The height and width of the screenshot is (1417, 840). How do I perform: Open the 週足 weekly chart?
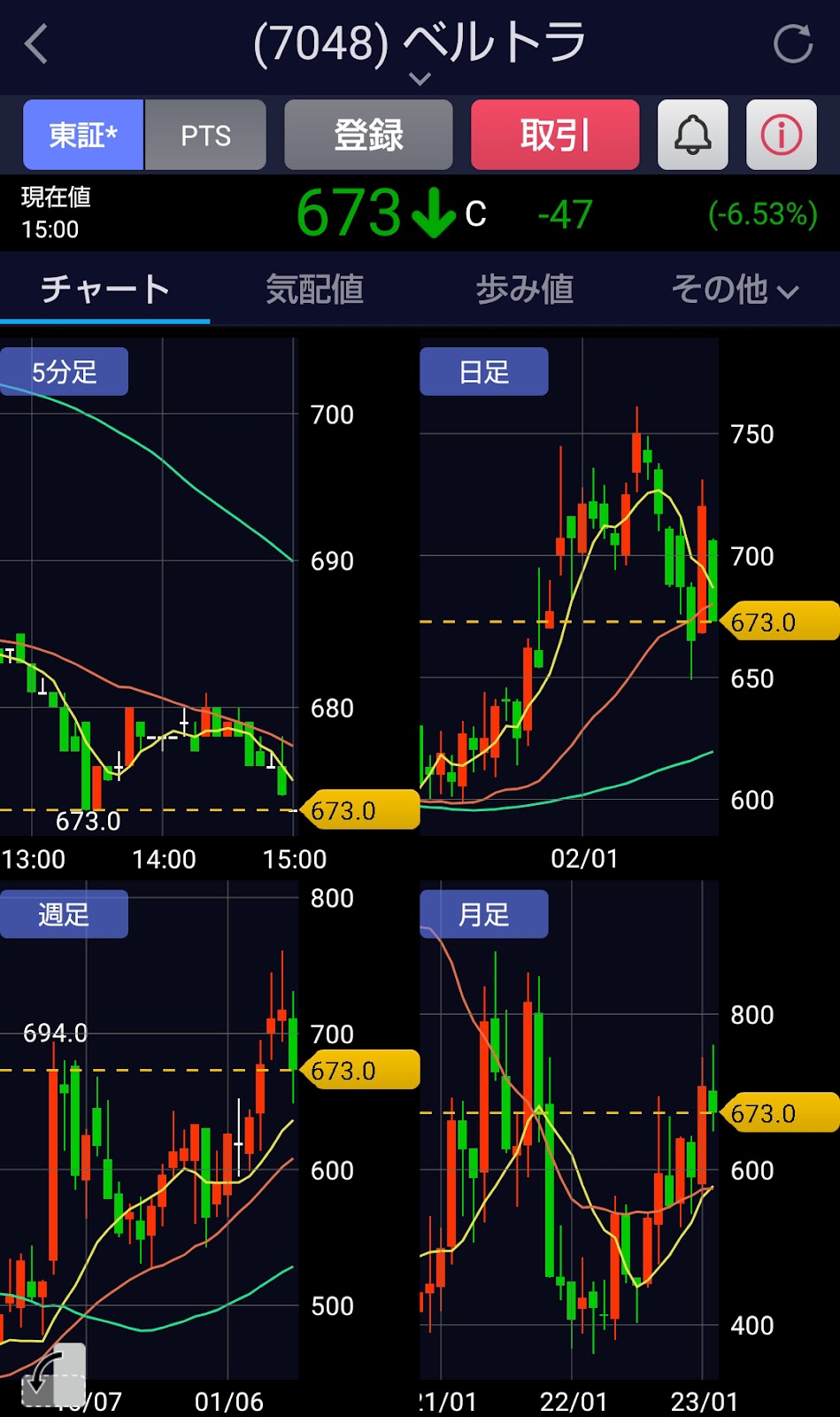click(64, 914)
